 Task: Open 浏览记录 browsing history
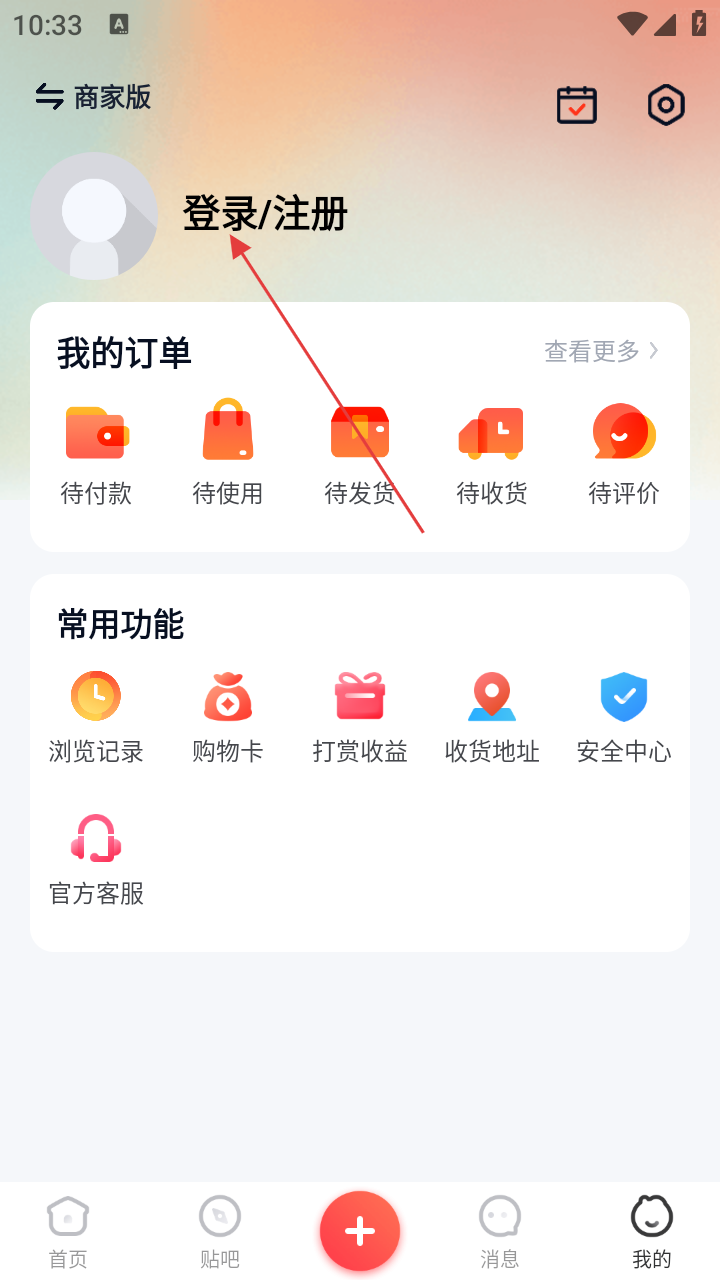(96, 716)
